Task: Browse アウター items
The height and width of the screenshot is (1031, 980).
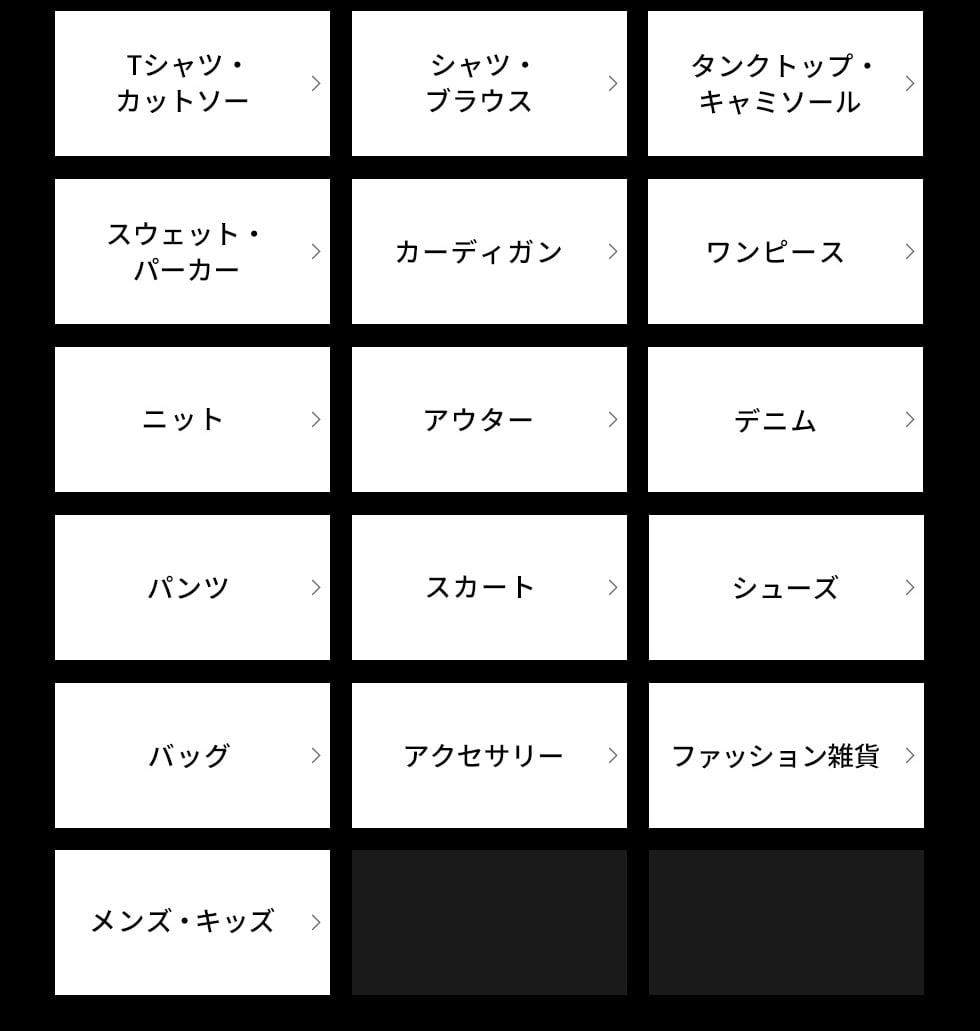Action: pos(489,420)
